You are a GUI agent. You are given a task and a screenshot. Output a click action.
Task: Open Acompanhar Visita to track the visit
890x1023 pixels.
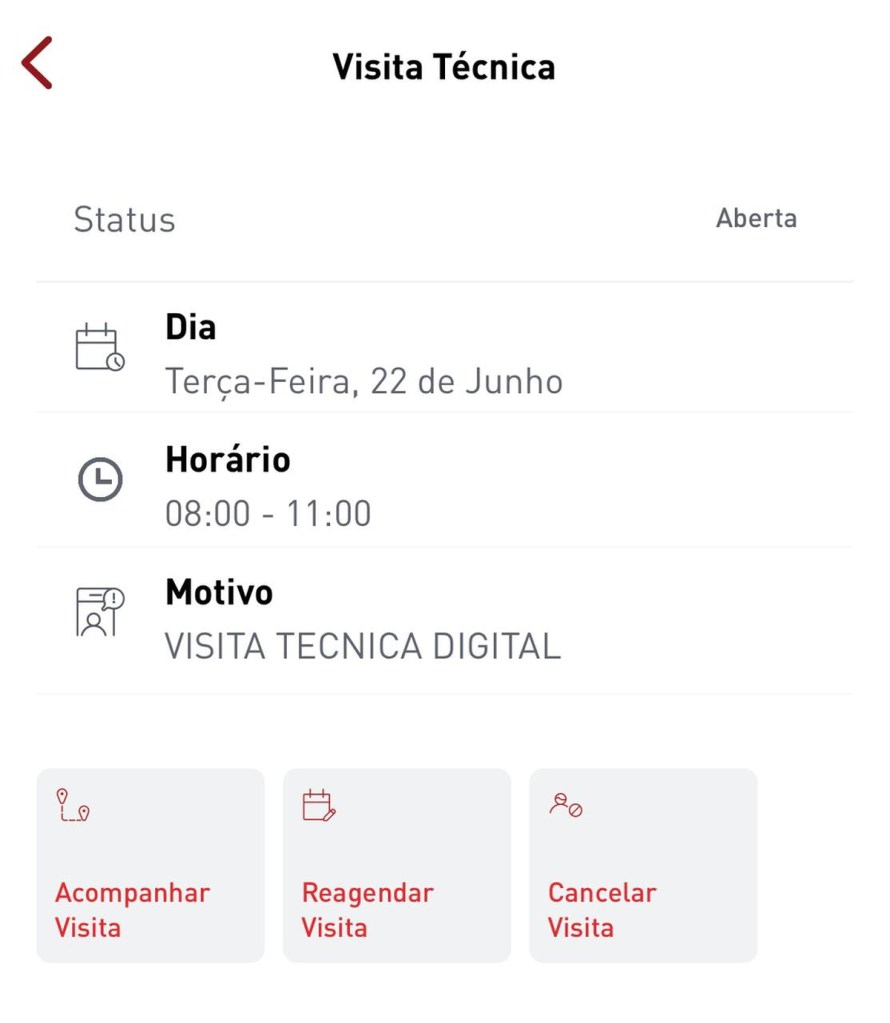tap(150, 865)
